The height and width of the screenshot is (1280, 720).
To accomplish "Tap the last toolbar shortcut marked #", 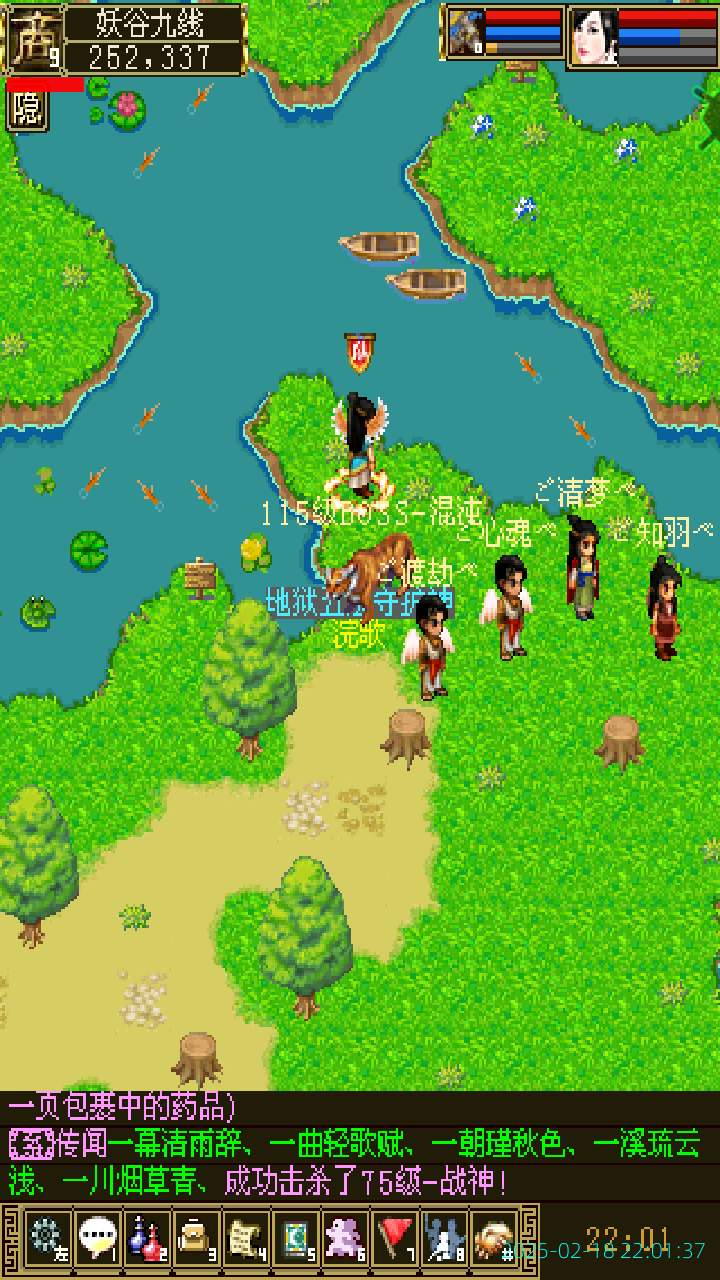I will coord(494,1238).
